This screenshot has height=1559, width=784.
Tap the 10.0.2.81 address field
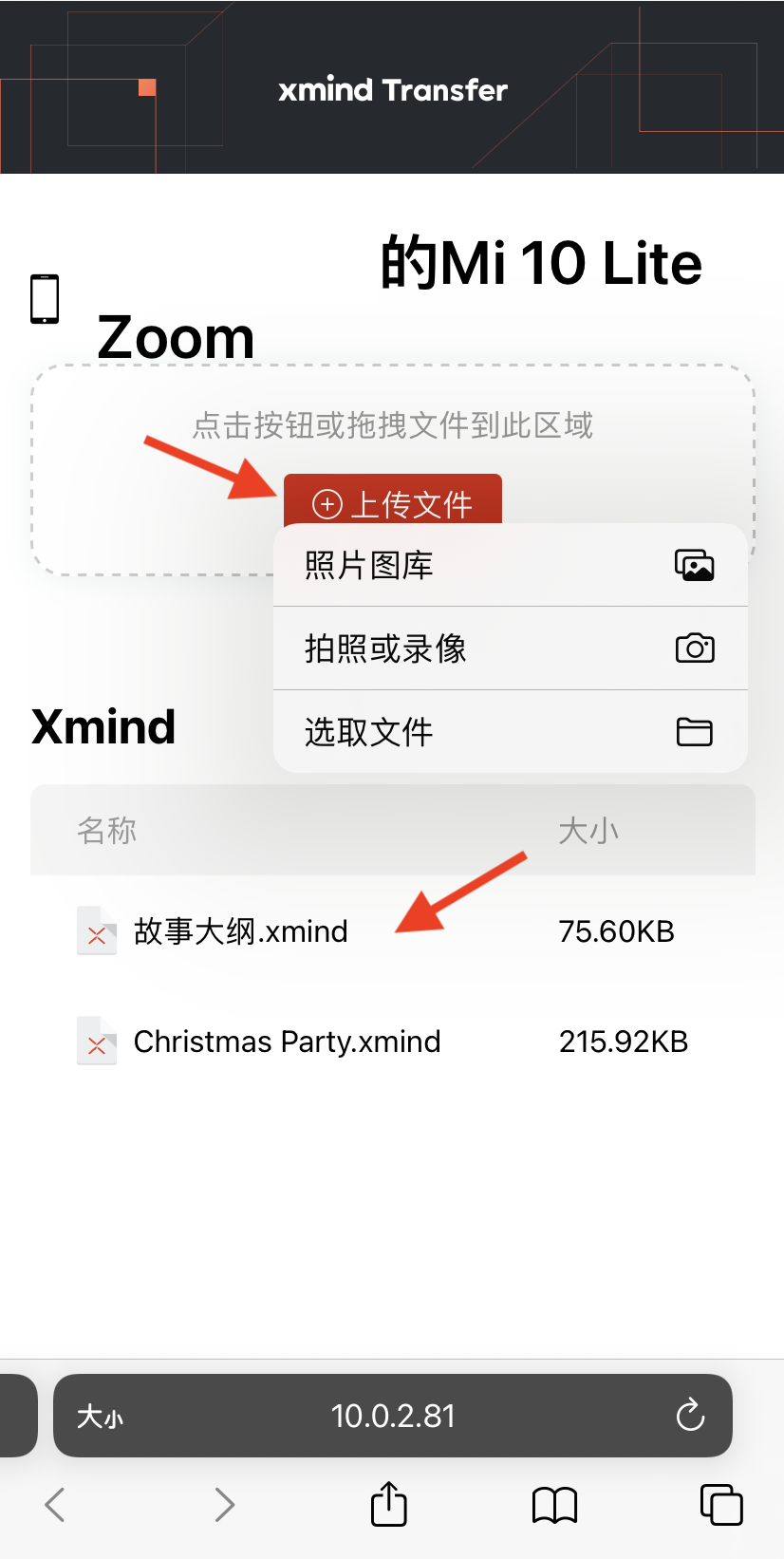(x=393, y=1416)
